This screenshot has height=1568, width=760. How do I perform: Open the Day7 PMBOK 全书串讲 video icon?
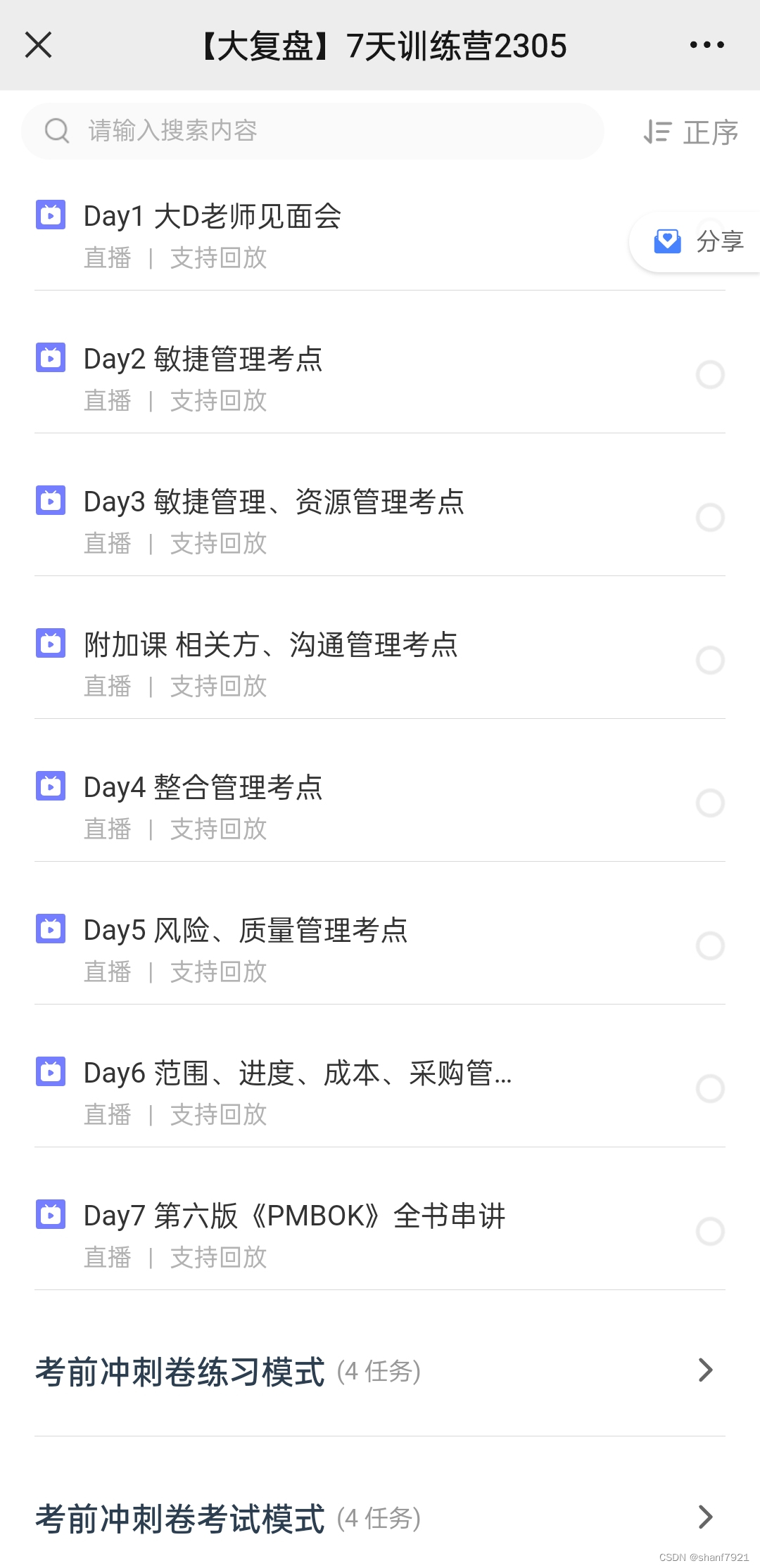coord(49,1216)
